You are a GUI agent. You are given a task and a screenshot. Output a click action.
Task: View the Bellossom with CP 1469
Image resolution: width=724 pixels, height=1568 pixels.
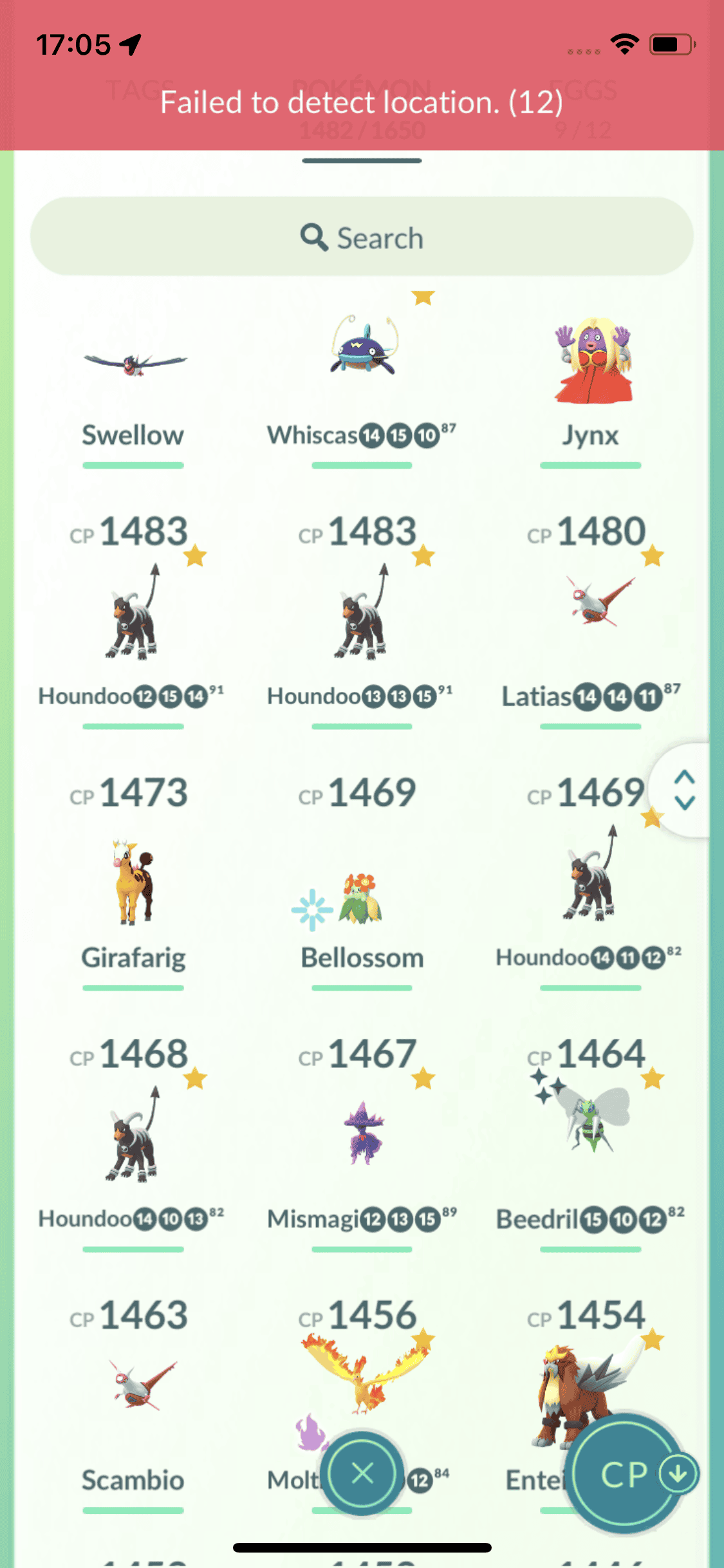[362, 901]
